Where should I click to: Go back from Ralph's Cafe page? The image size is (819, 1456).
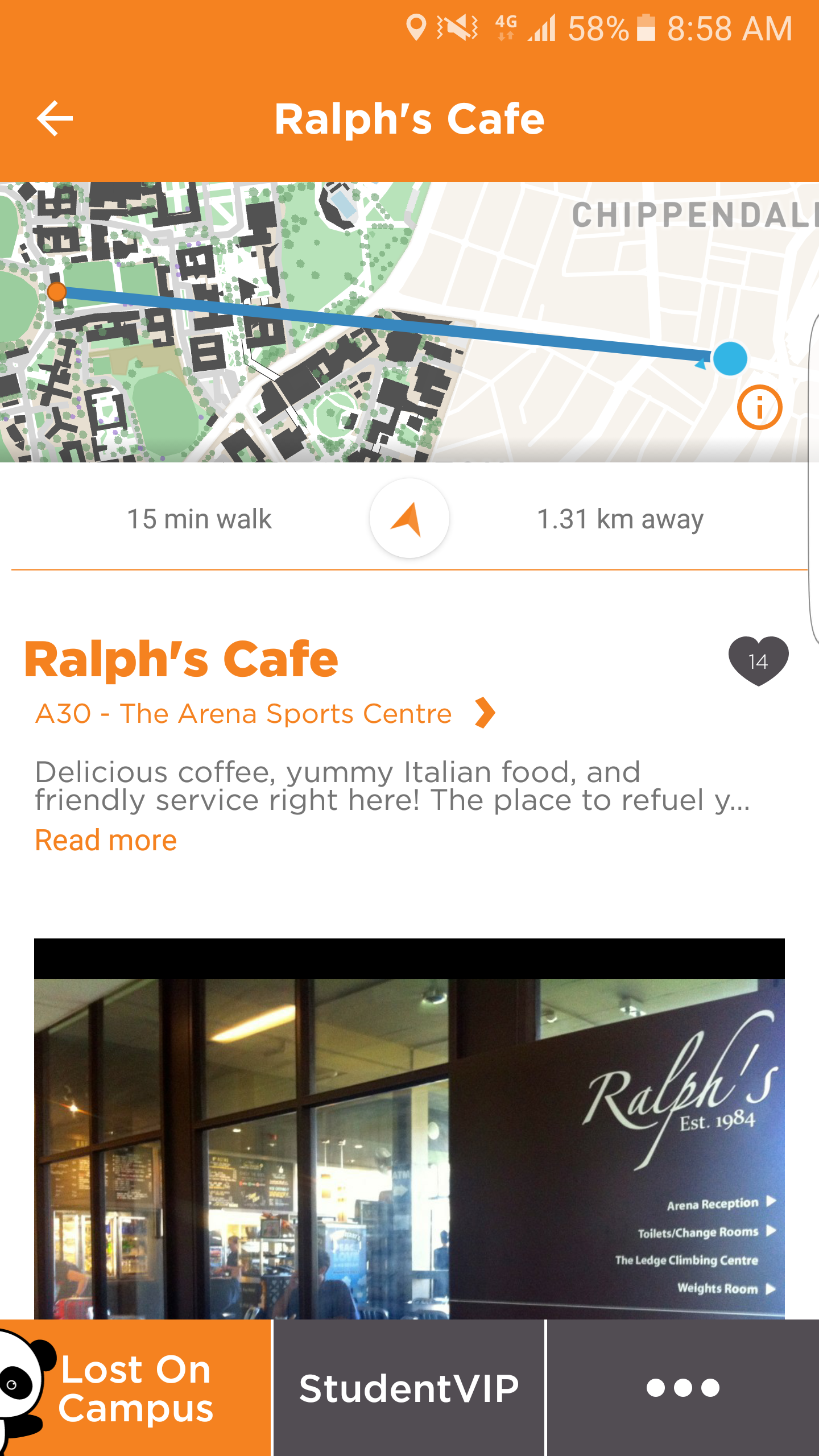tap(55, 118)
